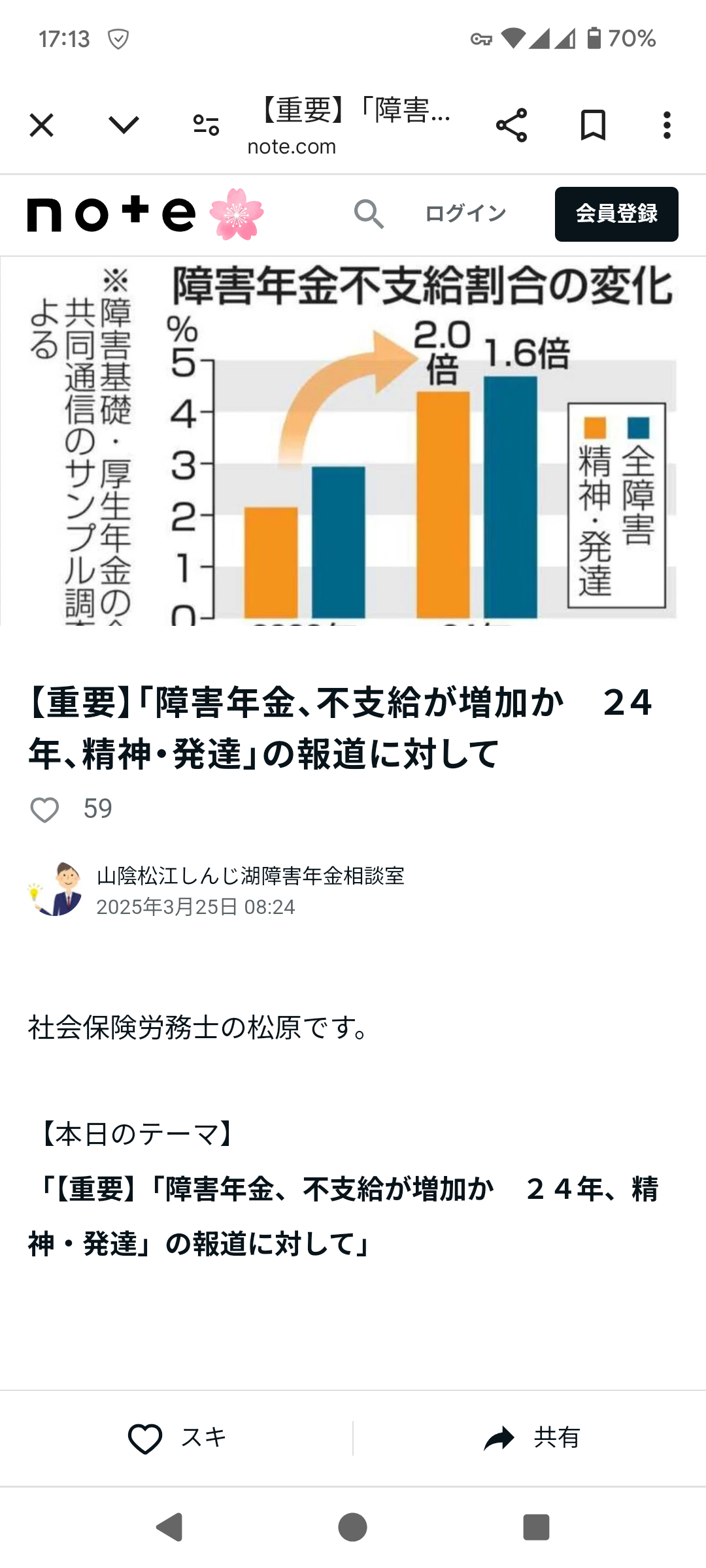Tap スキ in the bottom bar
This screenshot has width=706, height=1568.
pos(176,1438)
